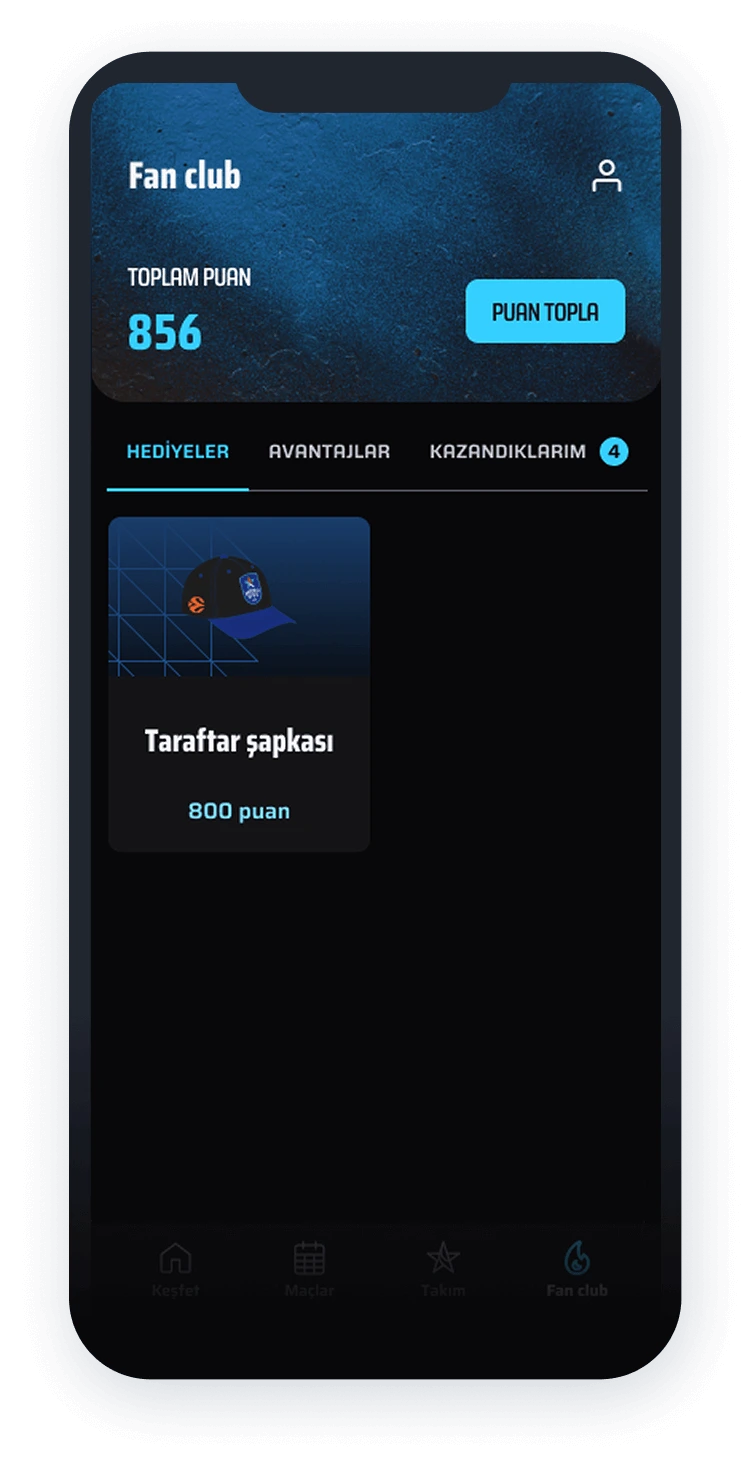Switch to the Takım tab
The height and width of the screenshot is (1463, 754).
point(442,1269)
